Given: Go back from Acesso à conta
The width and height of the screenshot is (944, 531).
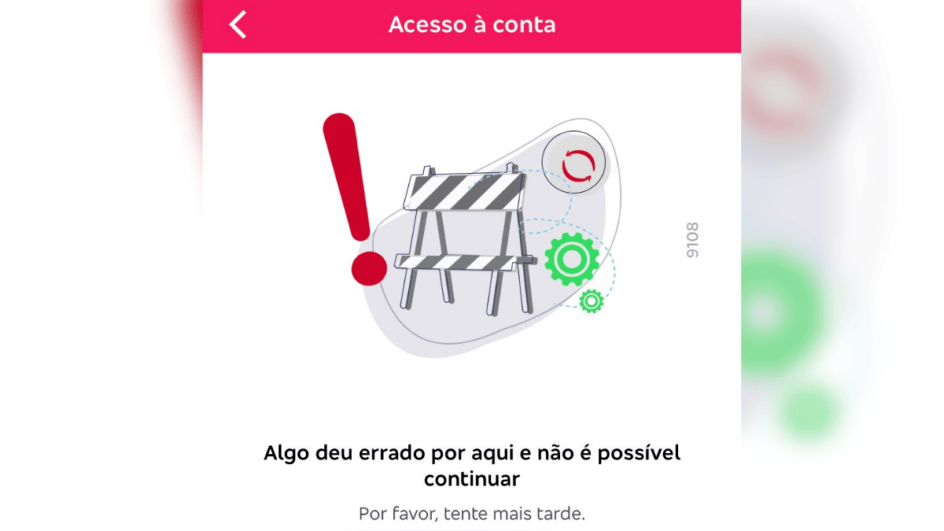Looking at the screenshot, I should pos(237,25).
